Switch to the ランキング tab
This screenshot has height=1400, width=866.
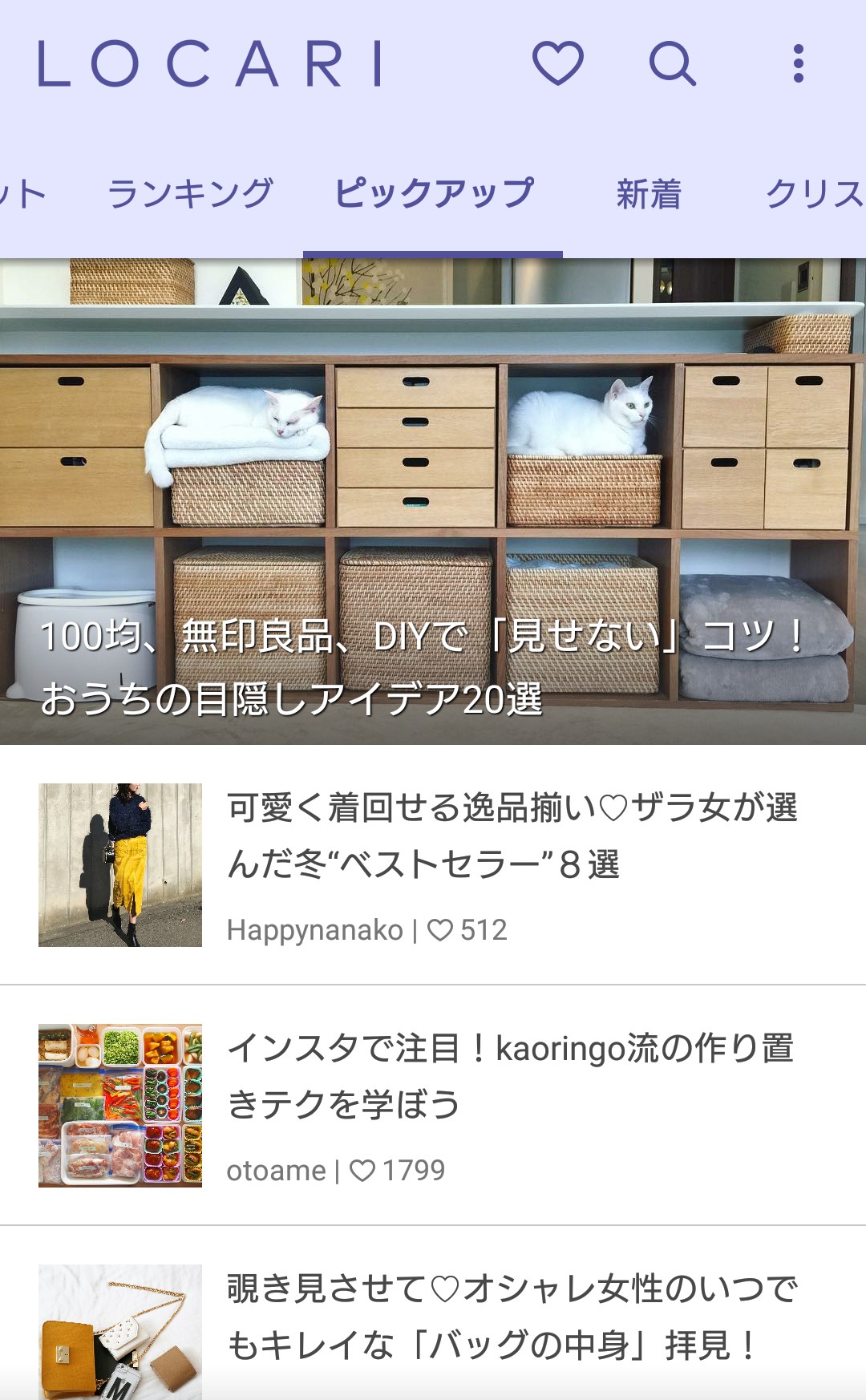[191, 193]
